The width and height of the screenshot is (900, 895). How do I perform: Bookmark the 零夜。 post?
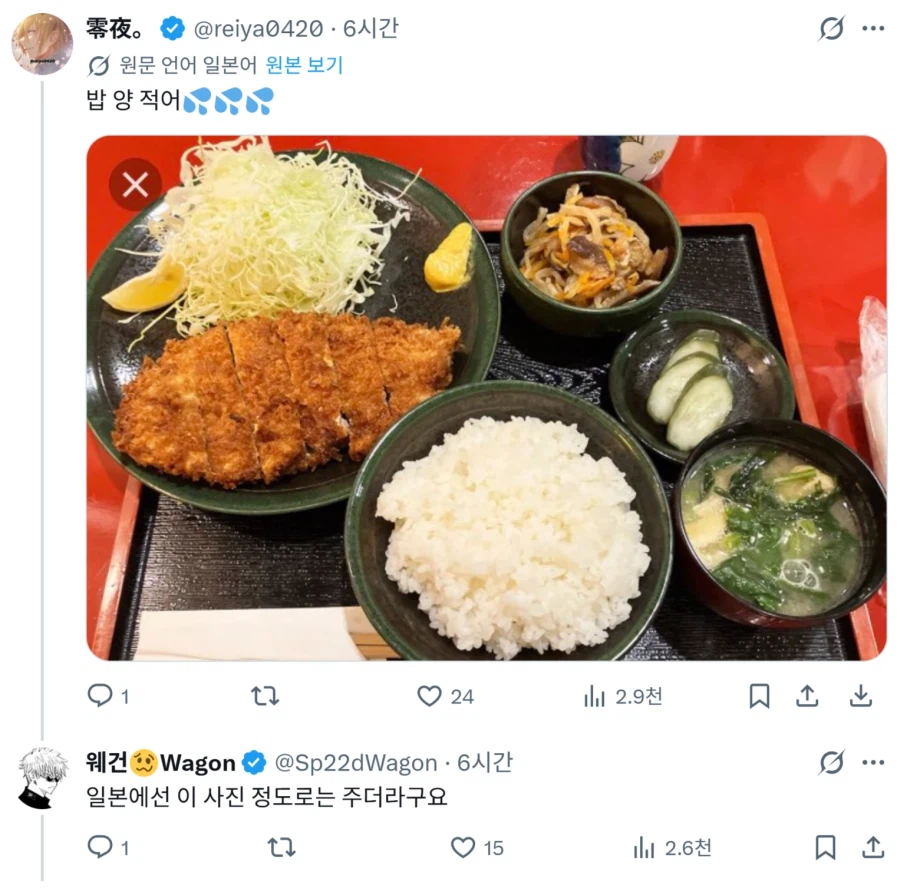759,696
